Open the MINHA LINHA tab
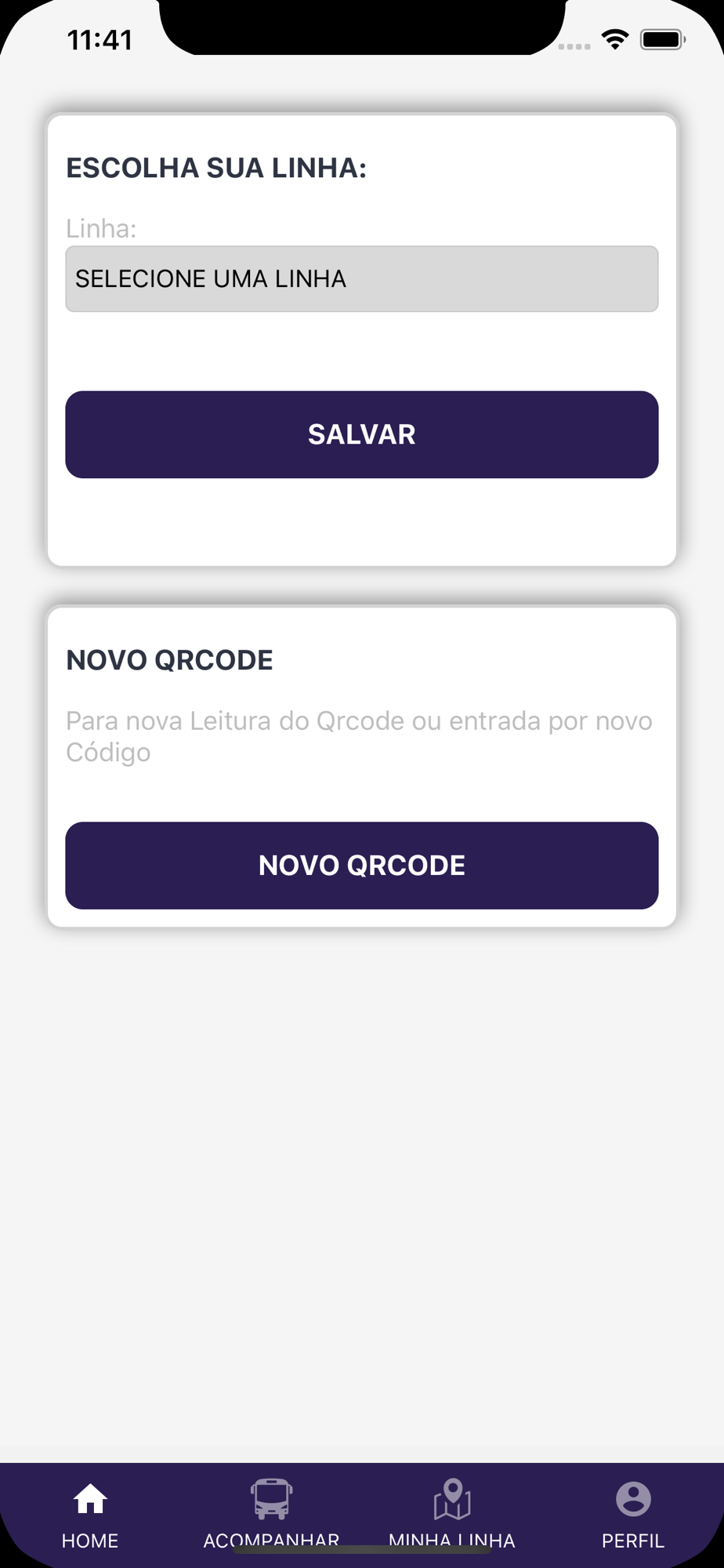 tap(452, 1512)
